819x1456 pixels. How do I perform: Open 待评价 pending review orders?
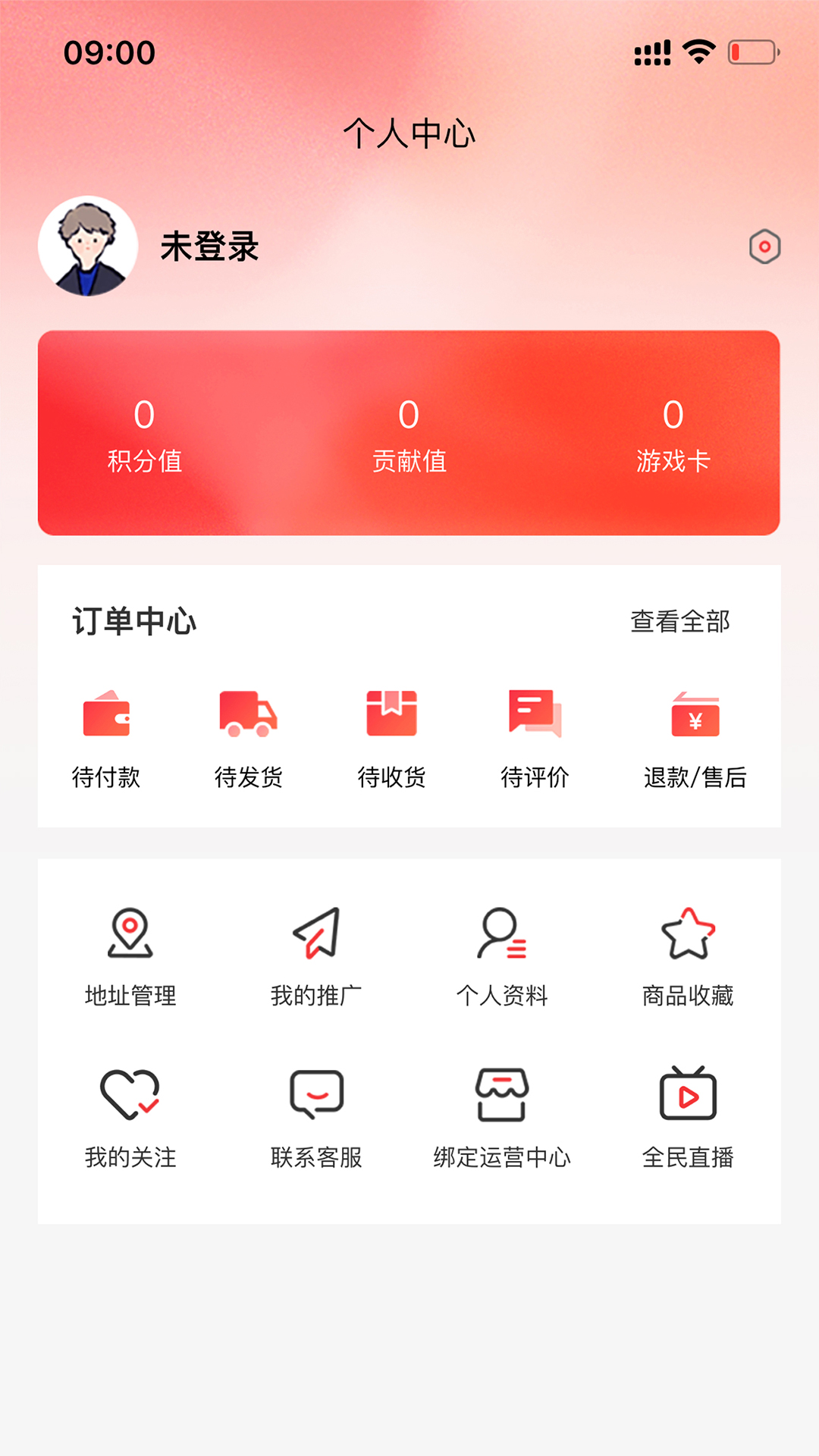click(x=535, y=737)
